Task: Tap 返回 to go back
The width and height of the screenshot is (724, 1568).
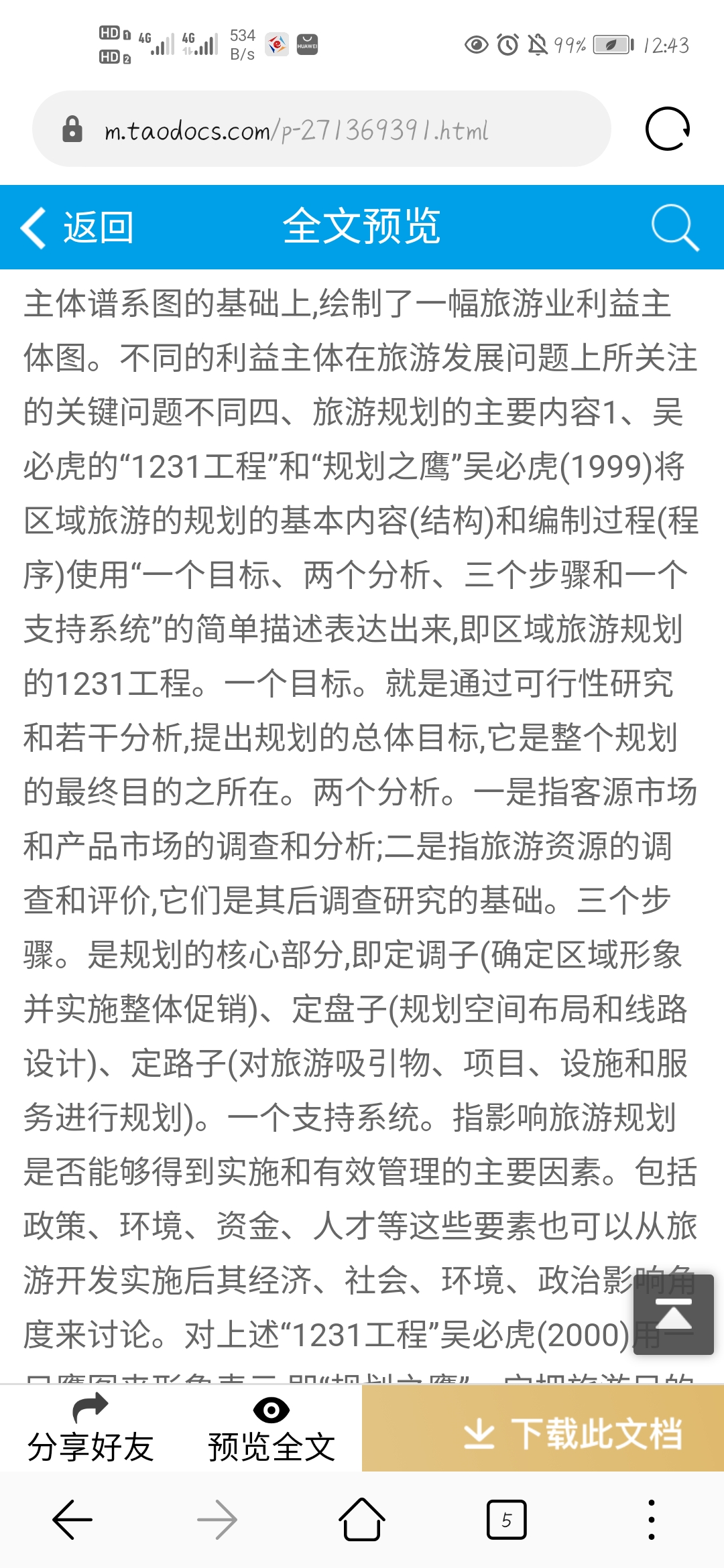Action: (78, 228)
